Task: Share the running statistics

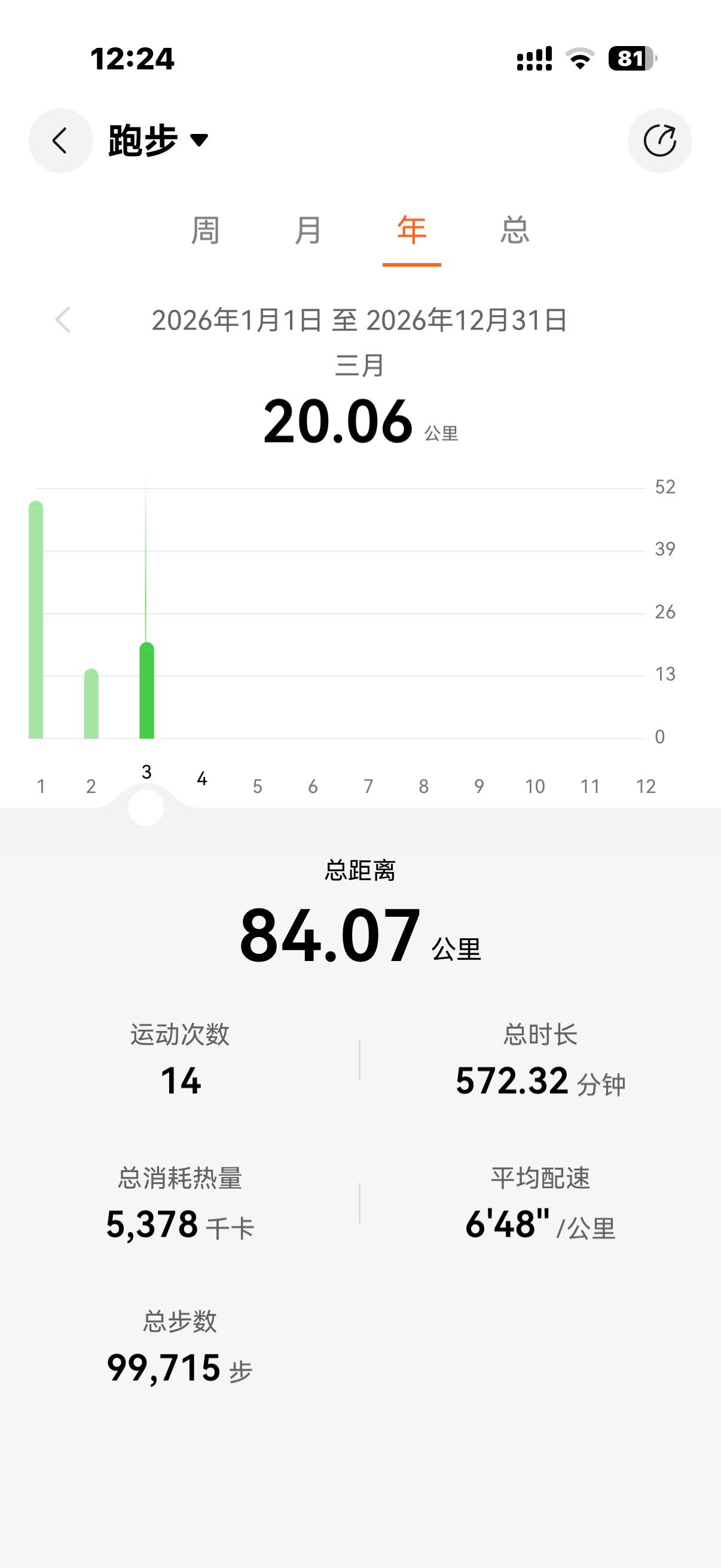Action: (x=659, y=141)
